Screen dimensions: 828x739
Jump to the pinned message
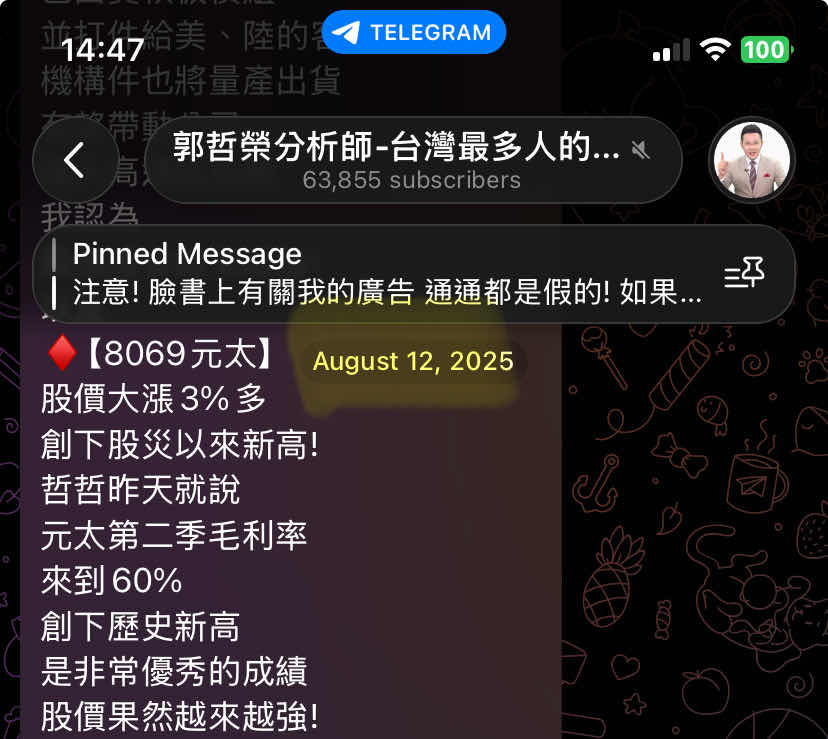pyautogui.click(x=386, y=273)
